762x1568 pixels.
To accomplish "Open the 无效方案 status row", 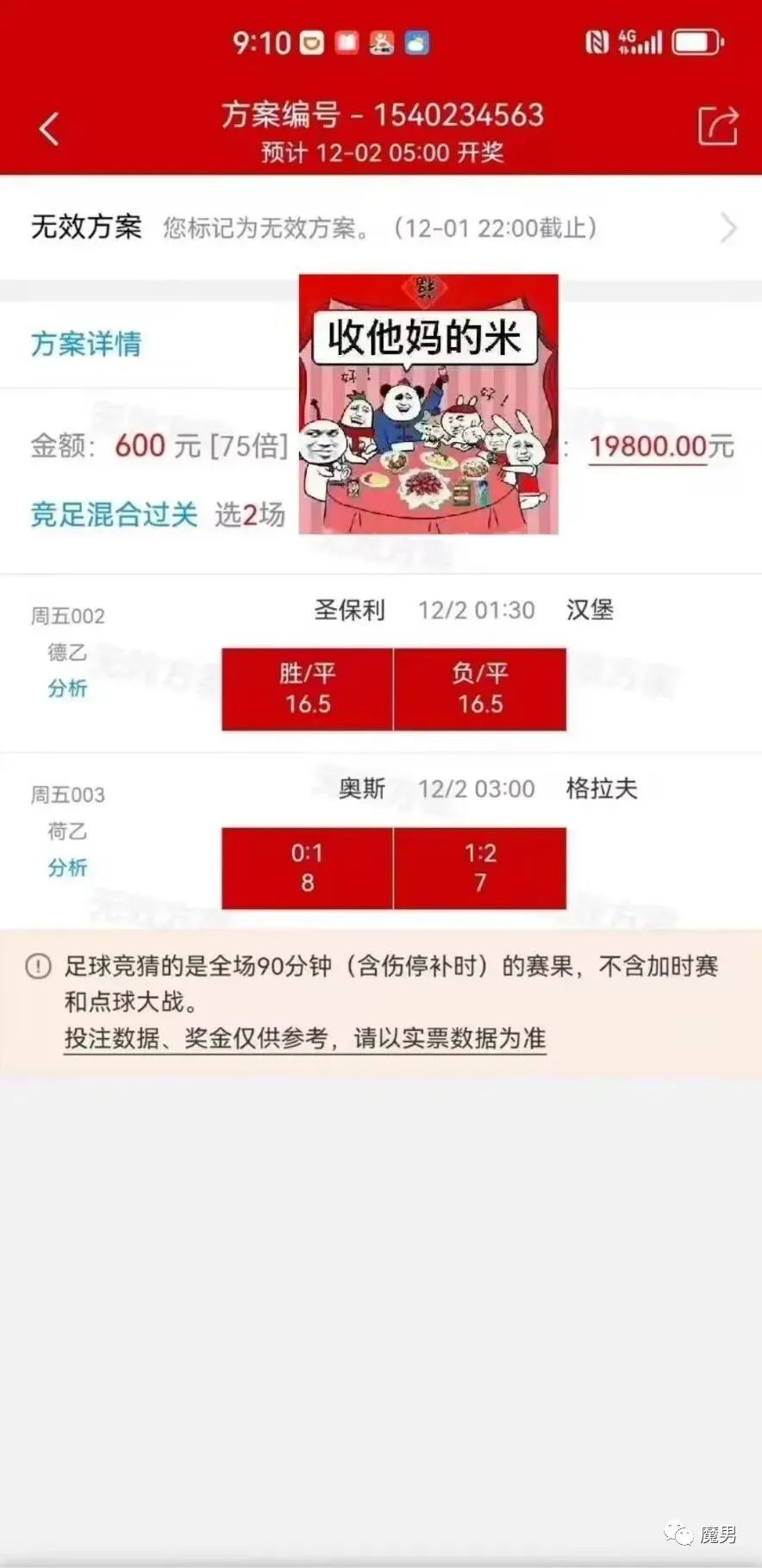I will pyautogui.click(x=381, y=227).
